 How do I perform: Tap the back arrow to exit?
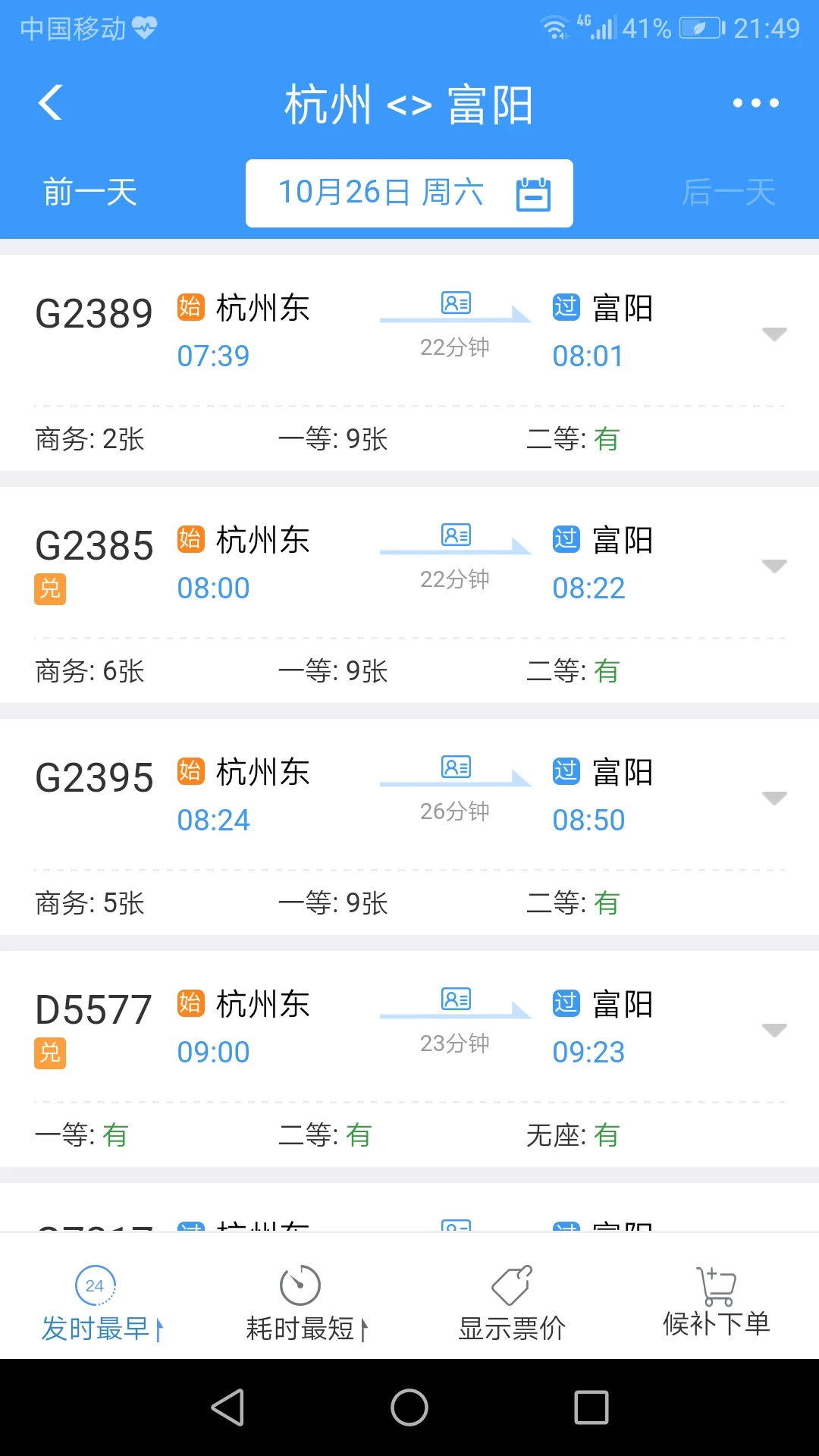(x=50, y=102)
